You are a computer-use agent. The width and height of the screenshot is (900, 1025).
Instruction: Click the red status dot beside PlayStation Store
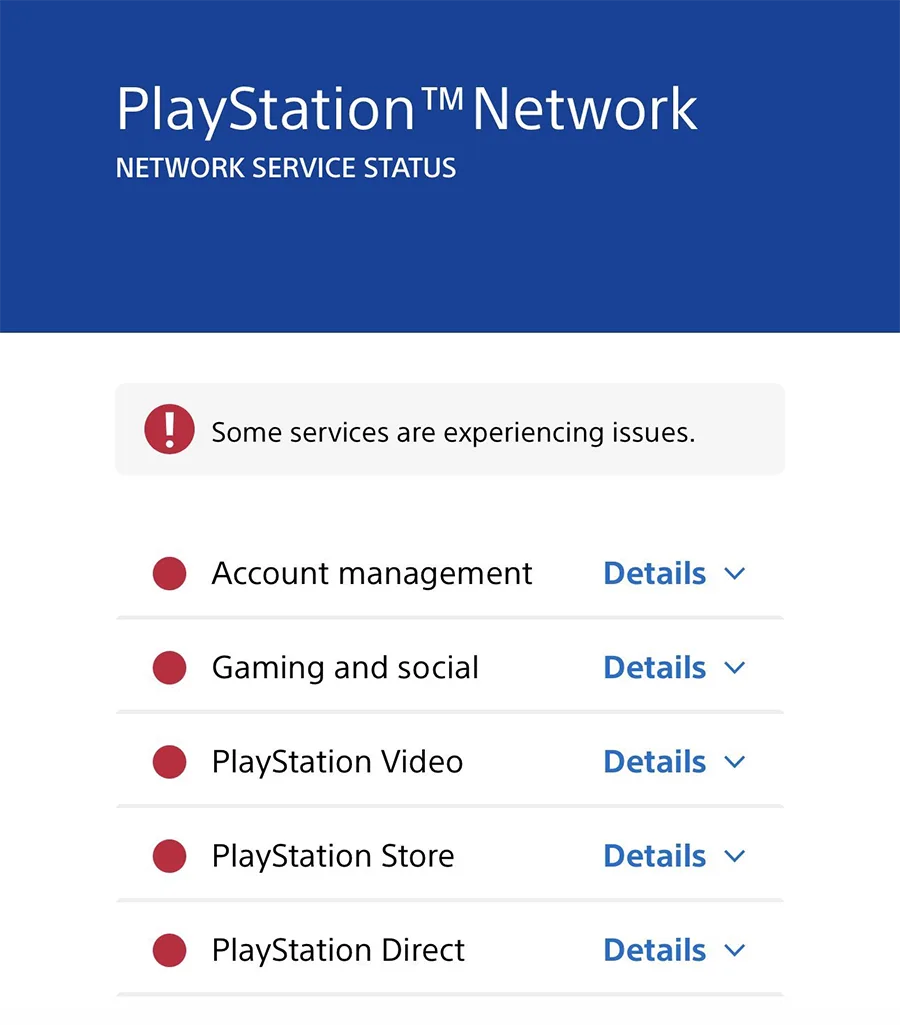[x=169, y=855]
